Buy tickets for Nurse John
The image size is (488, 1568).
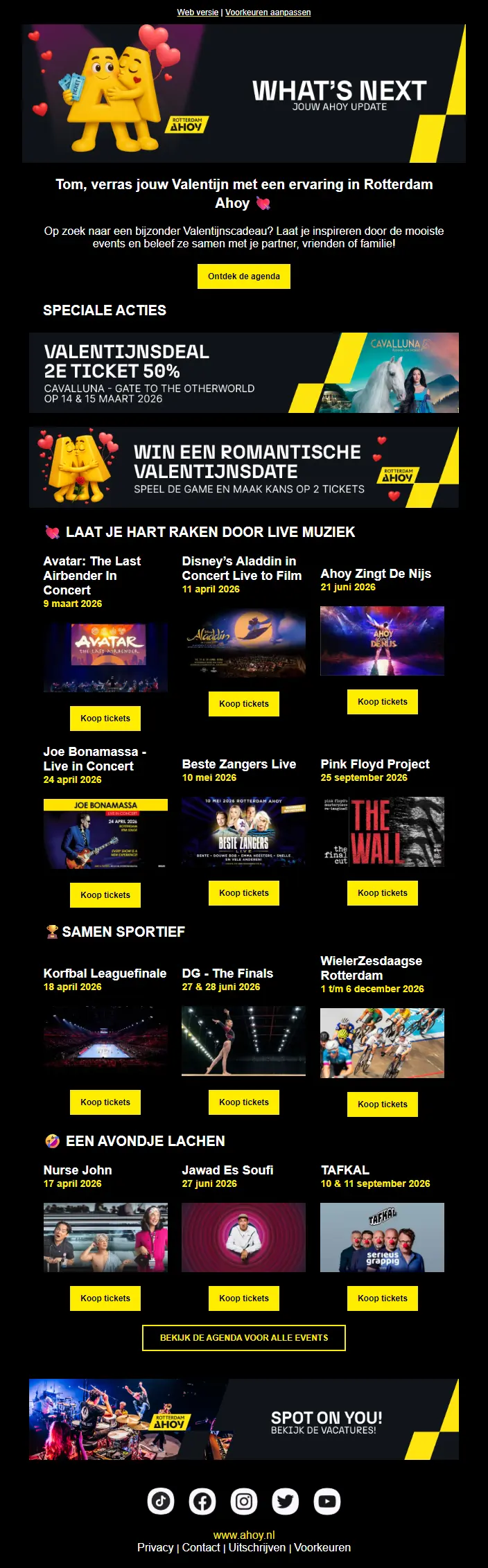click(105, 1298)
